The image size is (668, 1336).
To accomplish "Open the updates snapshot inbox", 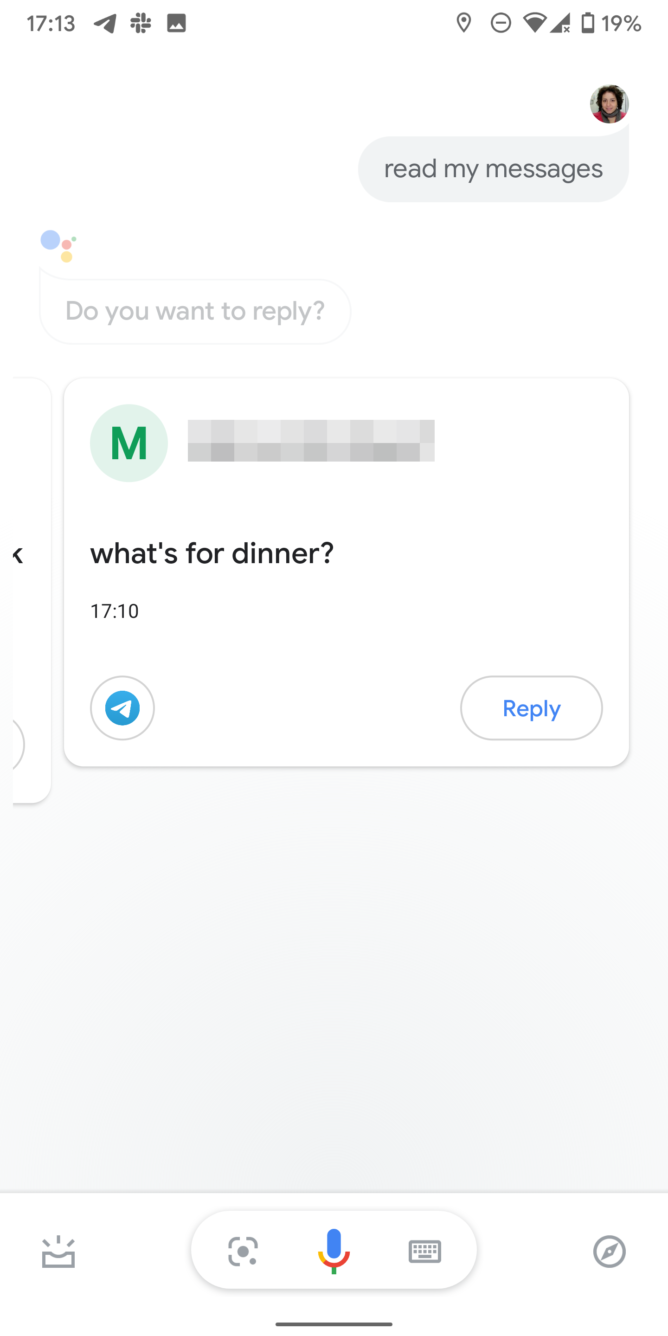I will tap(59, 1251).
